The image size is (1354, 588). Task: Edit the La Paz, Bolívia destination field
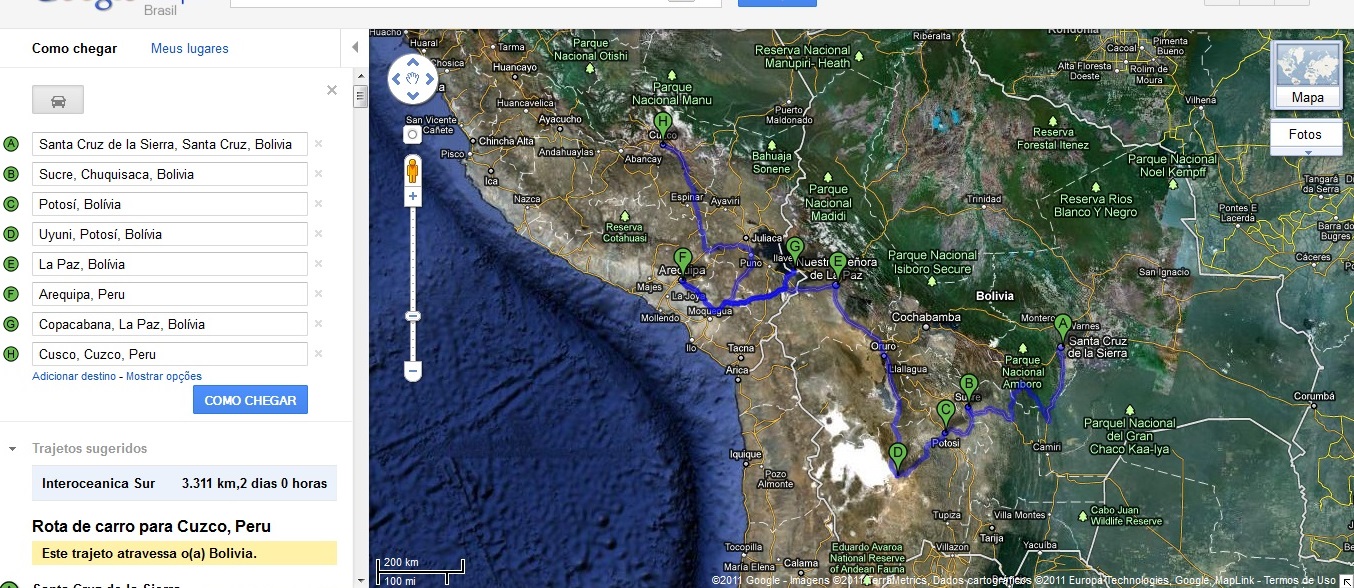point(169,264)
